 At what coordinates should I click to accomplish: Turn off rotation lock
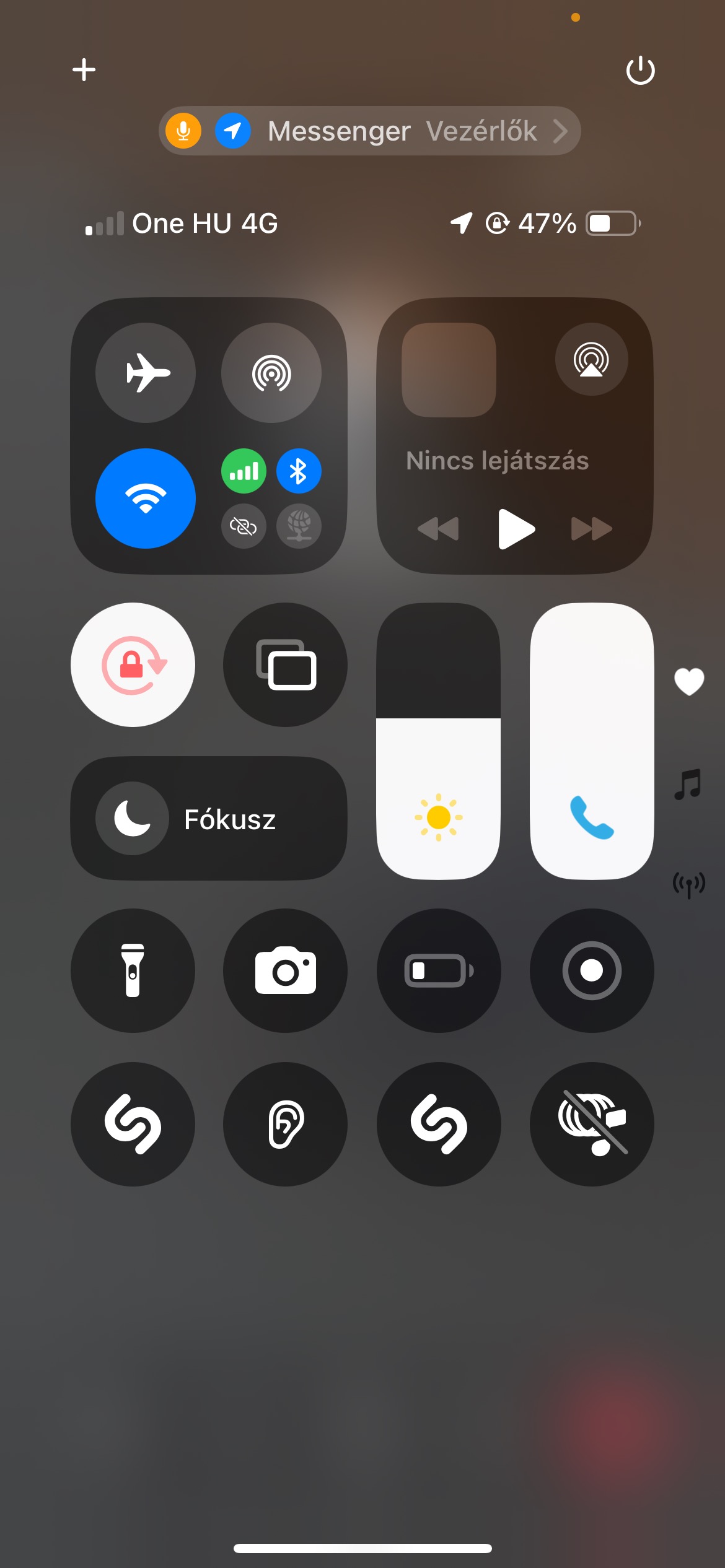(133, 664)
